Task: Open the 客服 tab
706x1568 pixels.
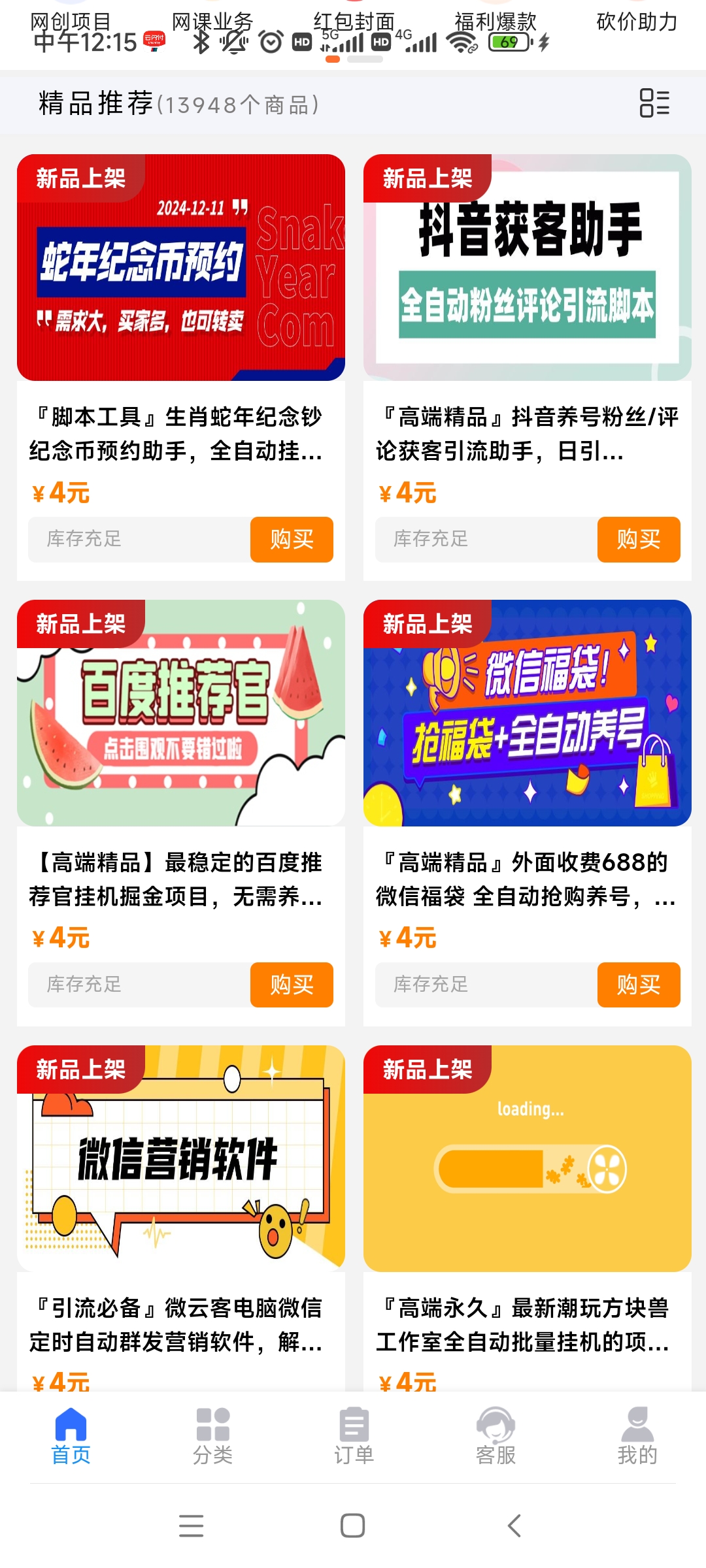Action: pyautogui.click(x=496, y=1435)
